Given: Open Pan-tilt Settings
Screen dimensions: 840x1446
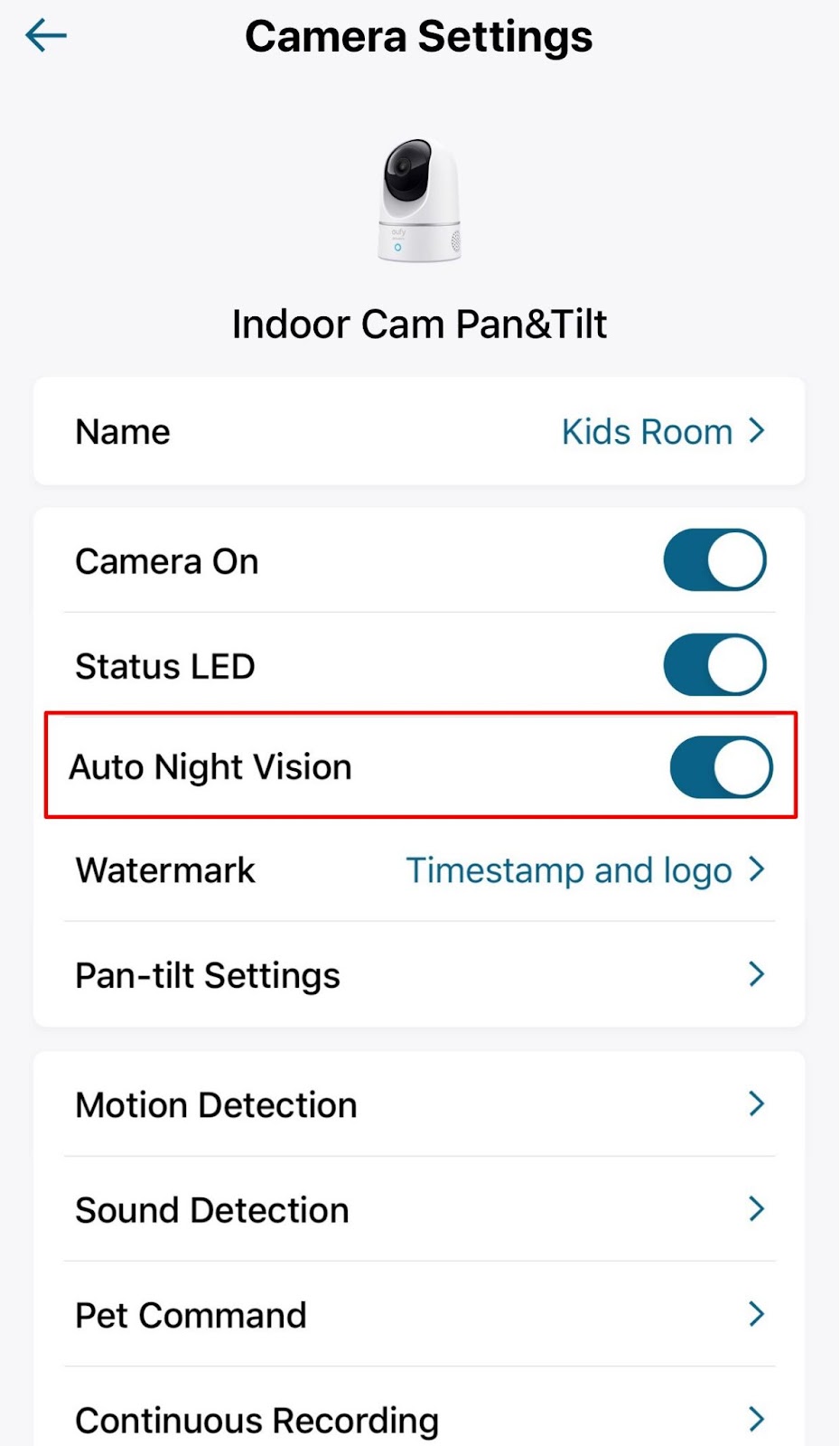Looking at the screenshot, I should pos(419,975).
